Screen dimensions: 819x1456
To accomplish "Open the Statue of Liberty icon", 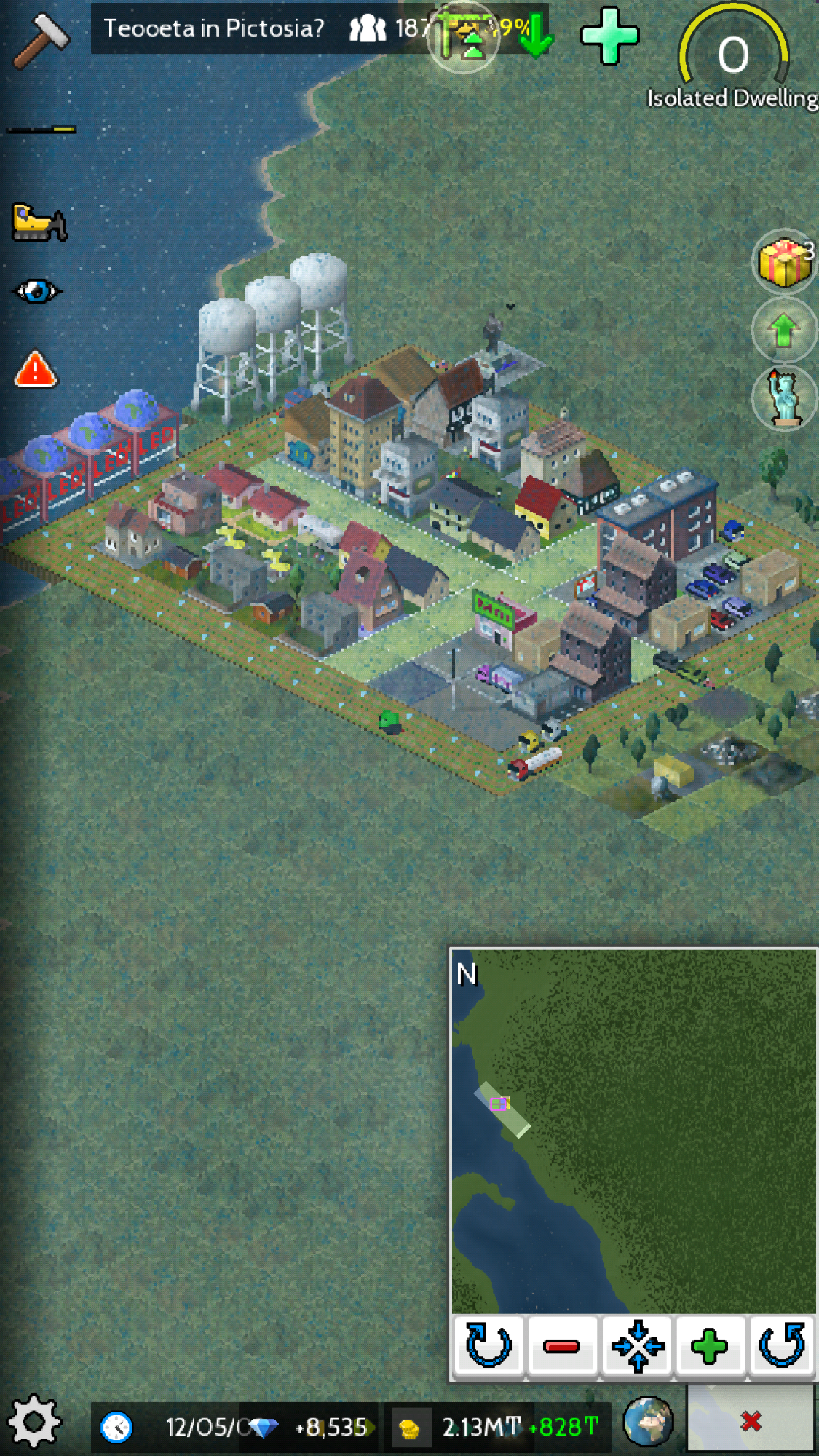I will click(x=784, y=397).
